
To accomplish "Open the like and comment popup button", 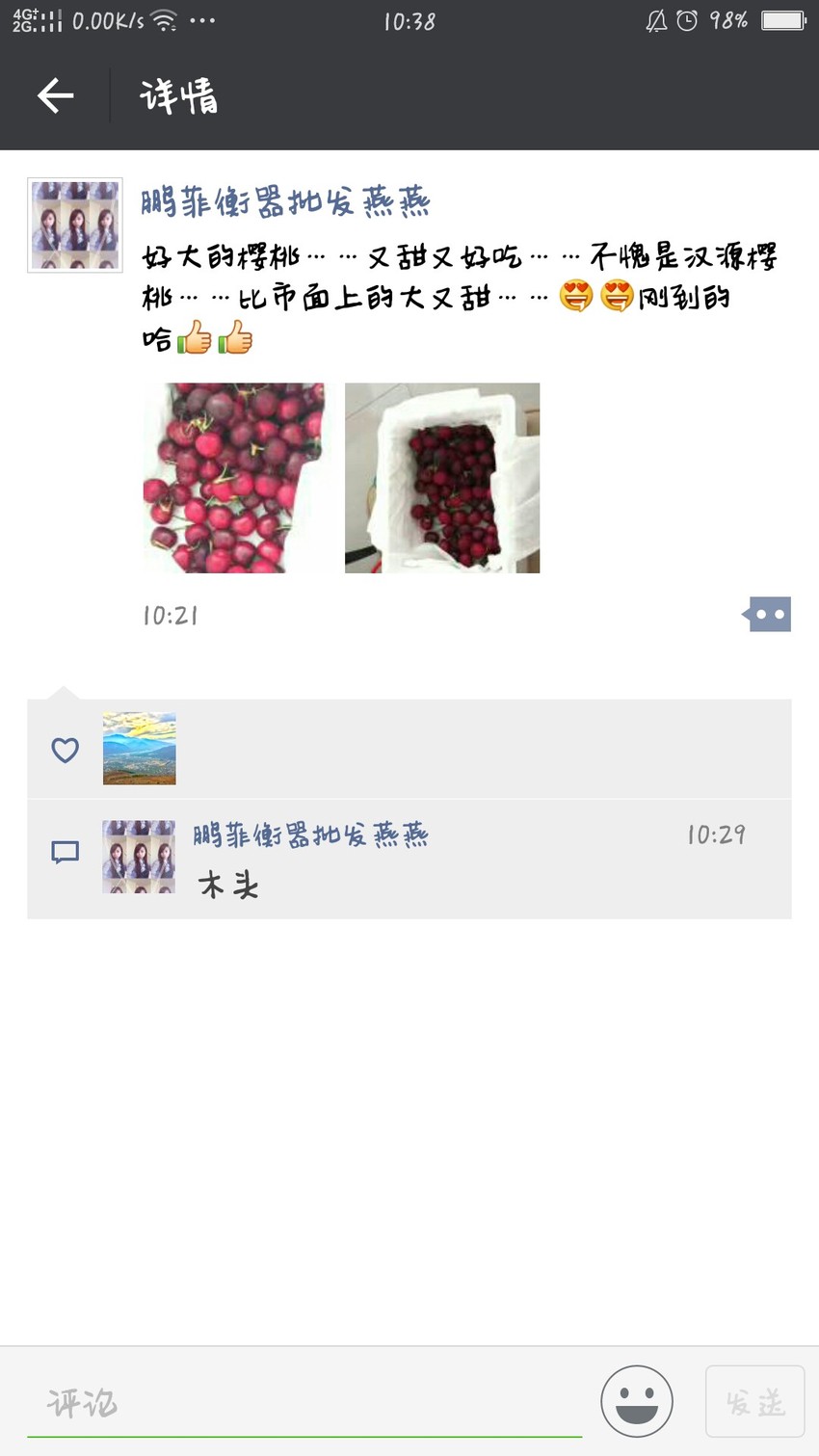I will pyautogui.click(x=768, y=615).
